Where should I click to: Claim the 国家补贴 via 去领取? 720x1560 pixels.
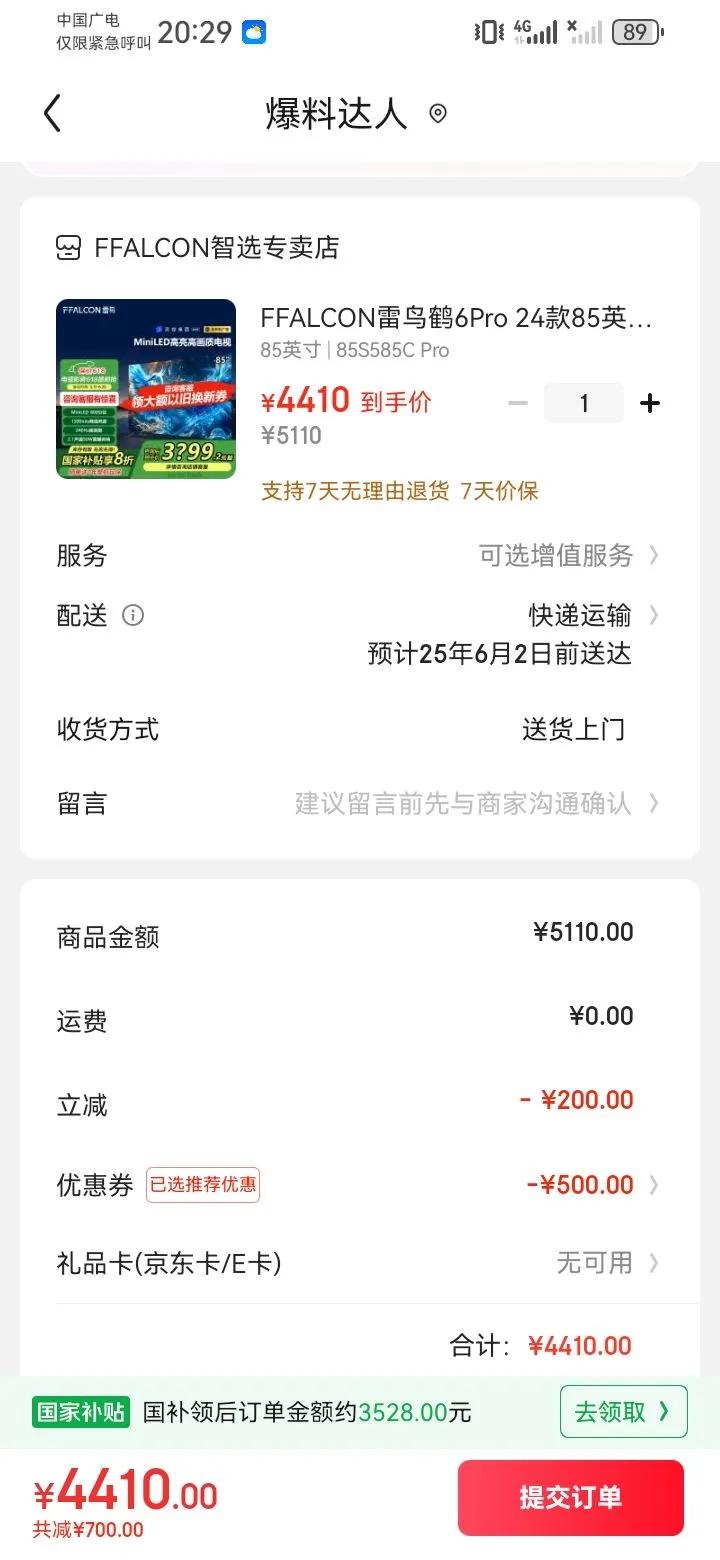pos(623,1412)
